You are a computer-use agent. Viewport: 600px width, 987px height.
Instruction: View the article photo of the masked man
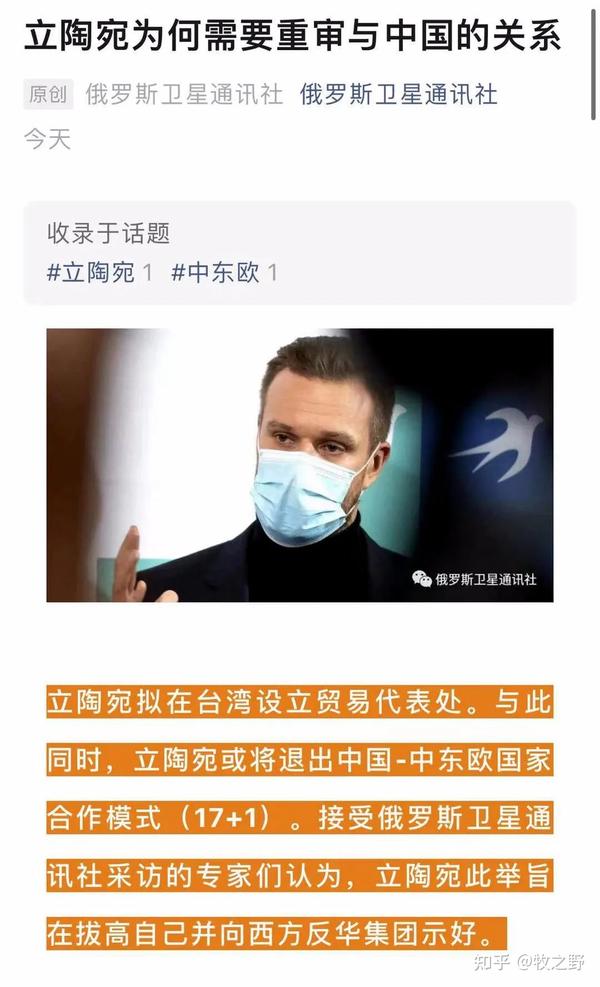300,465
